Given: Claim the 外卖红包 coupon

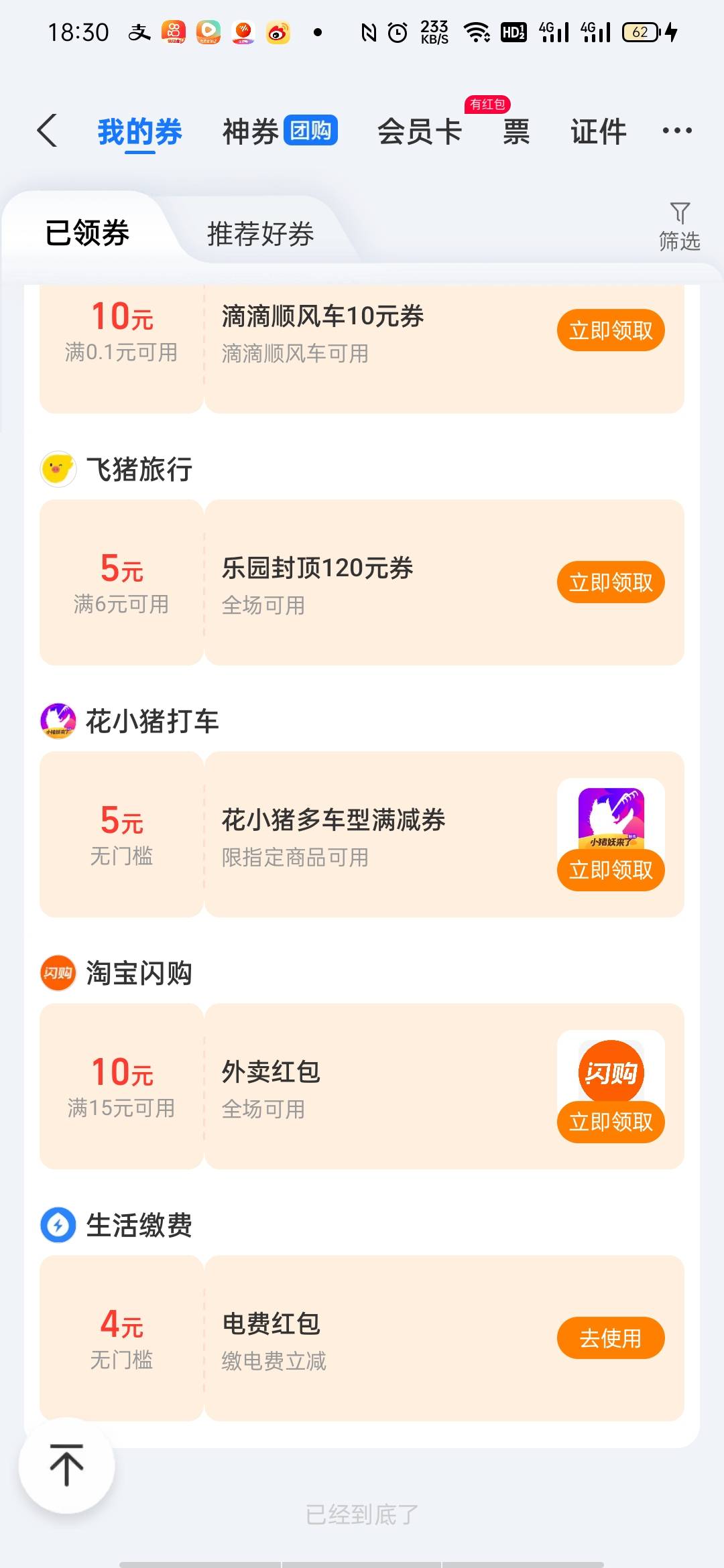Looking at the screenshot, I should pyautogui.click(x=611, y=1122).
